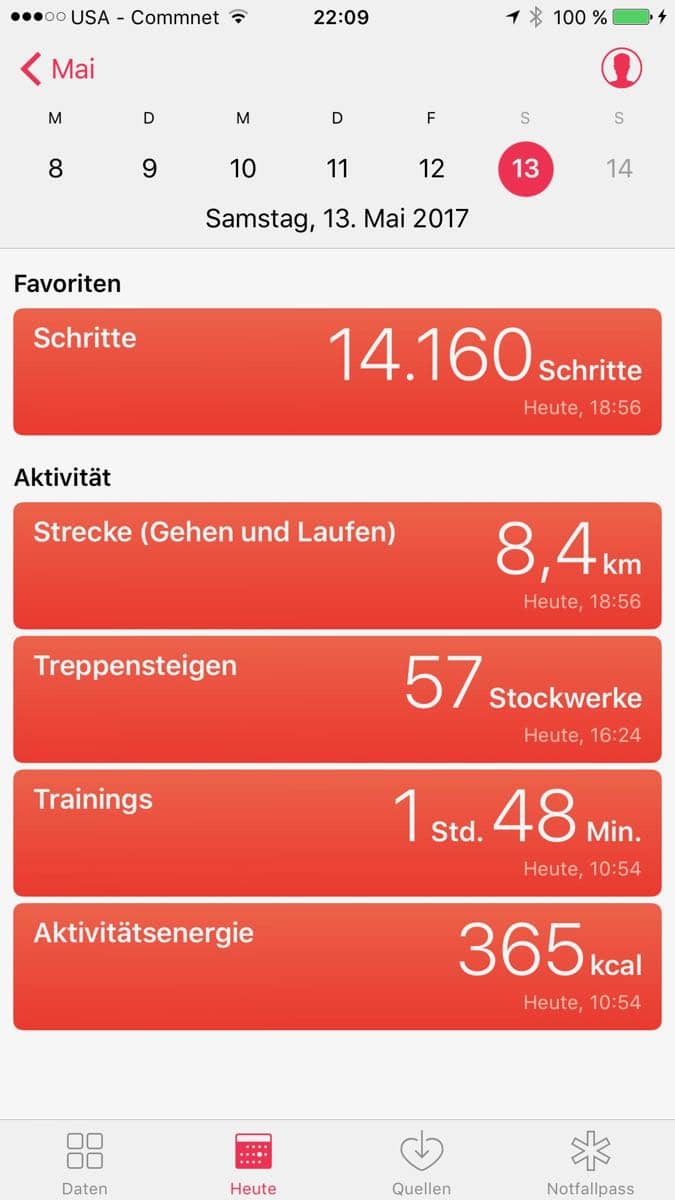Switch to the Quellen tab
The image size is (675, 1200).
(x=421, y=1162)
